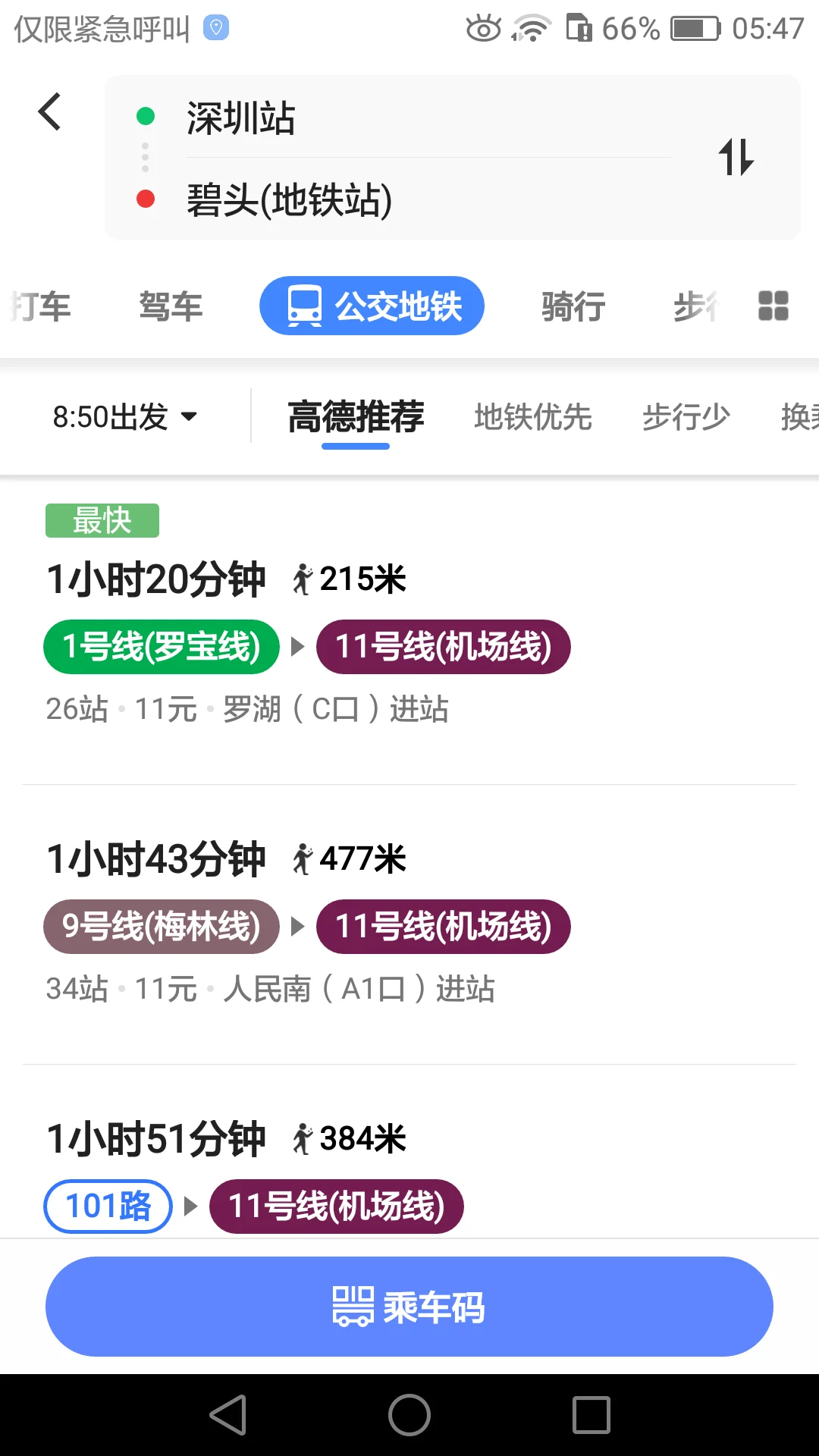Tap the back arrow to previous screen
Image resolution: width=819 pixels, height=1456 pixels.
coord(50,111)
